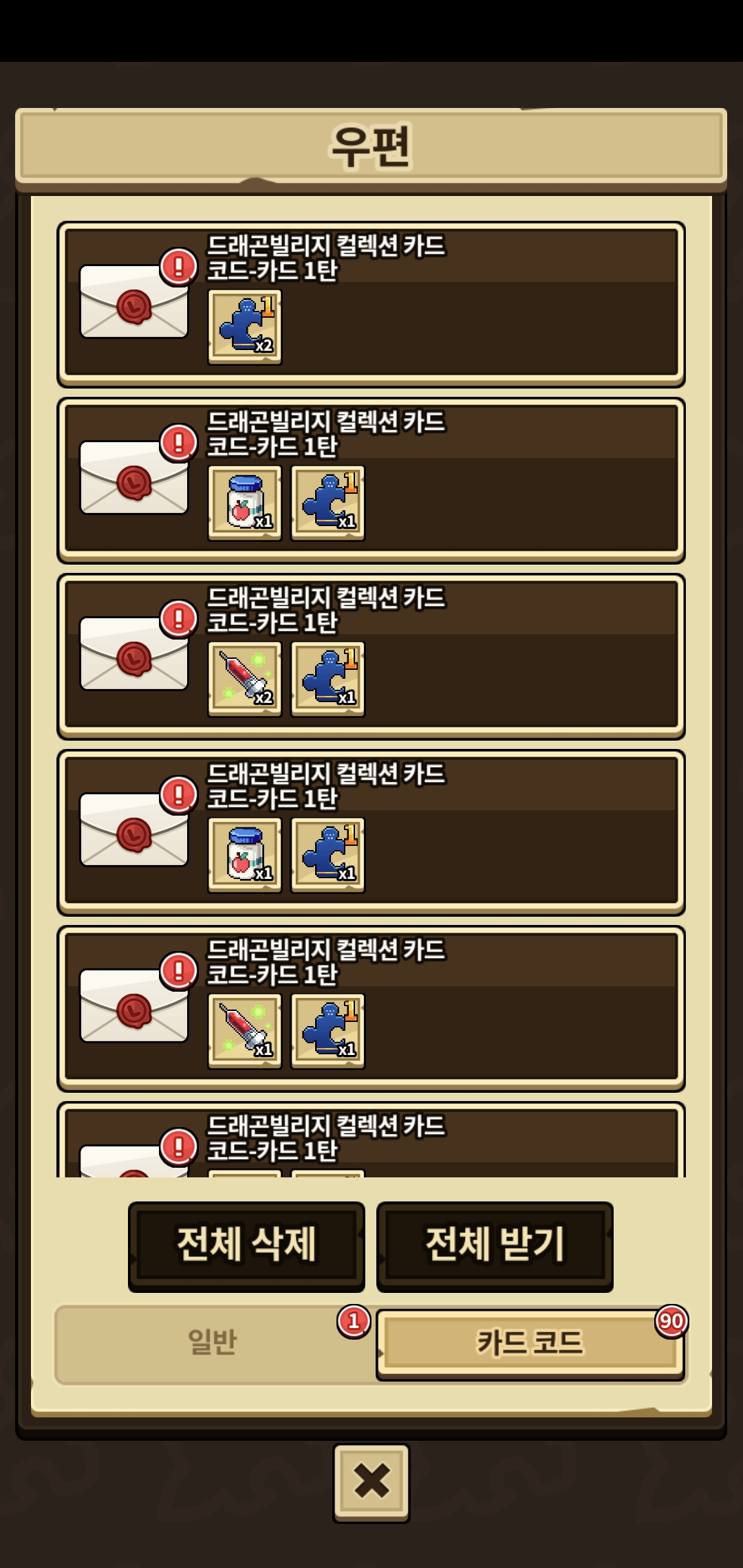
Task: Open the mail with syringe x1 reward
Action: point(371,1008)
